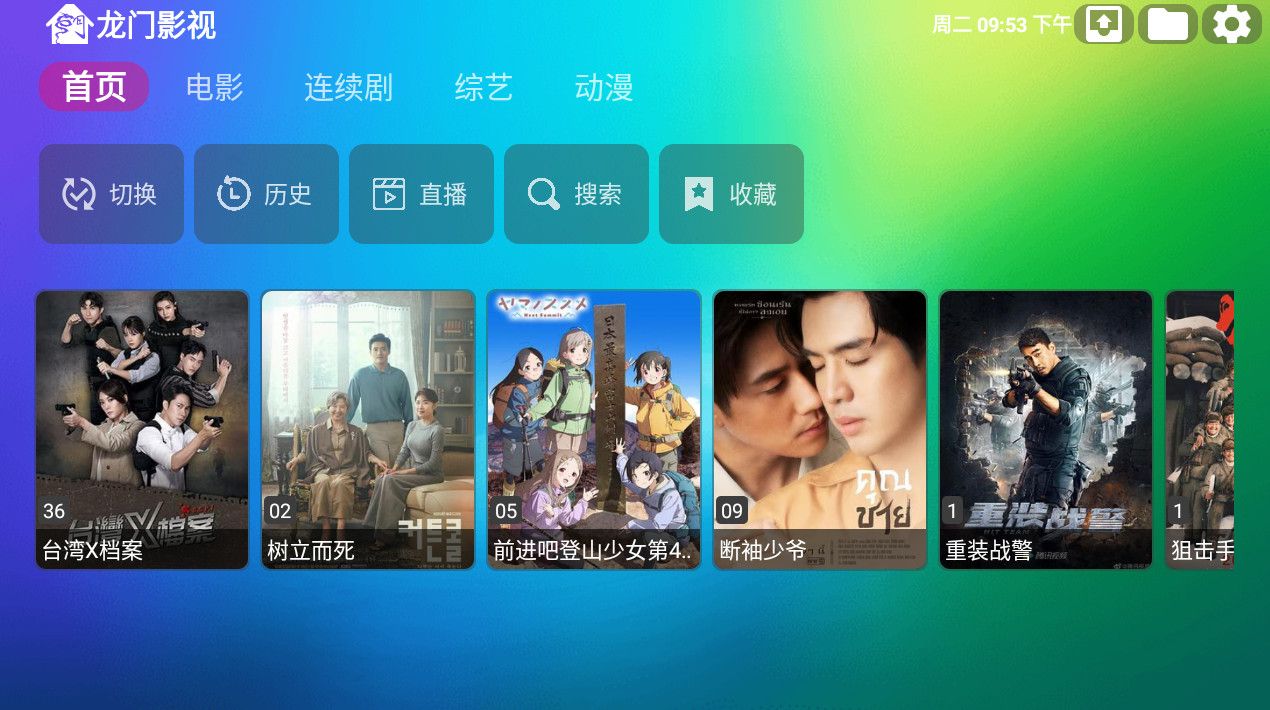Tap the upload arrow icon
Viewport: 1270px width, 710px height.
pos(1103,24)
